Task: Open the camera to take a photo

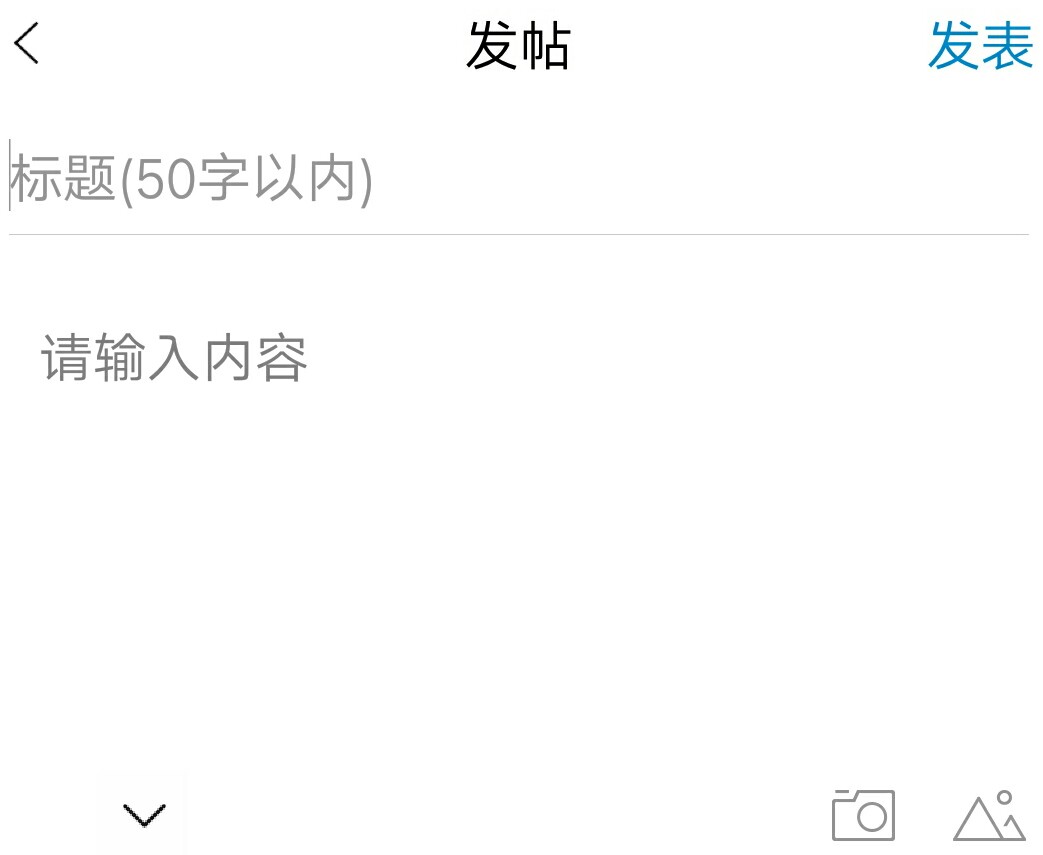Action: pyautogui.click(x=863, y=815)
